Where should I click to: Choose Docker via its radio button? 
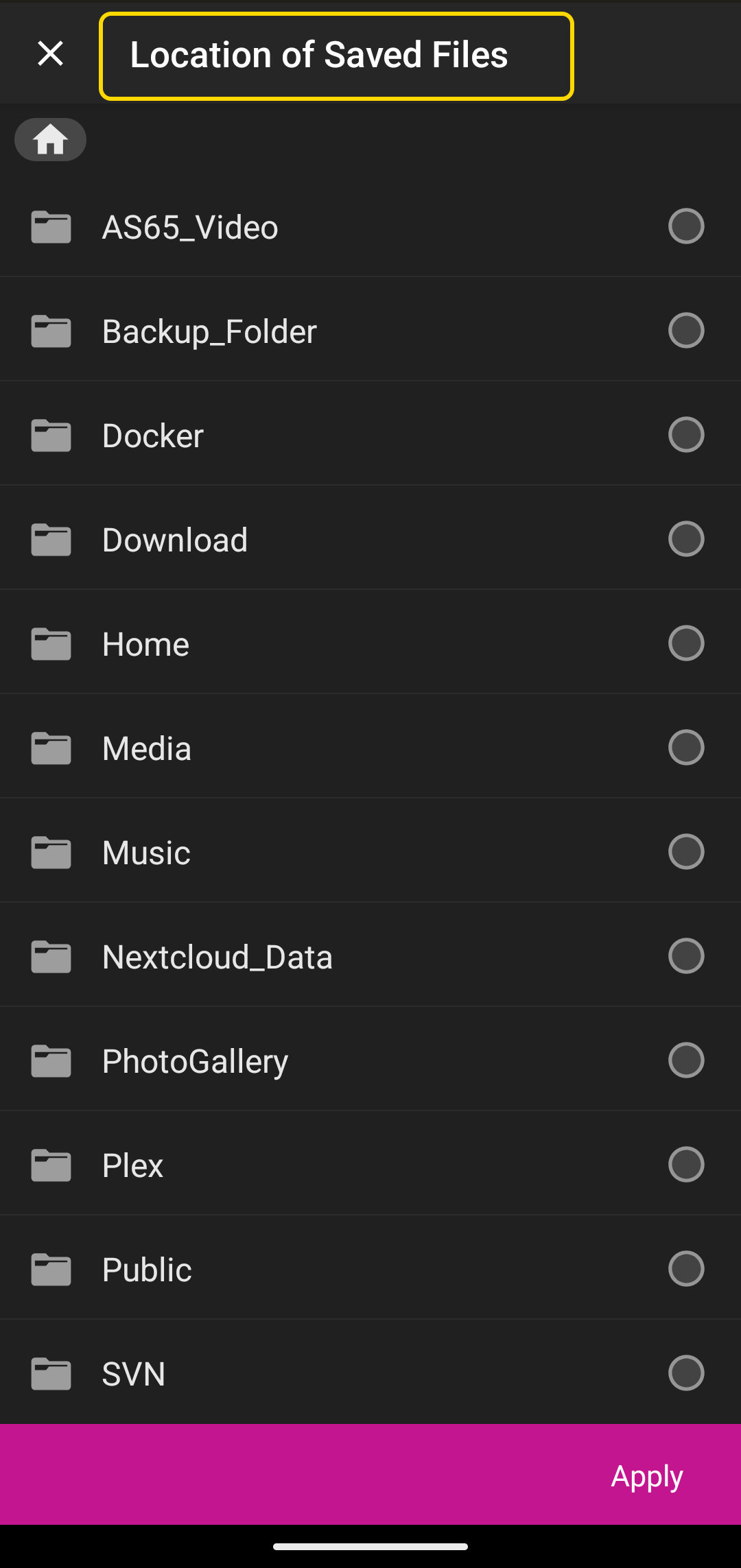[686, 435]
